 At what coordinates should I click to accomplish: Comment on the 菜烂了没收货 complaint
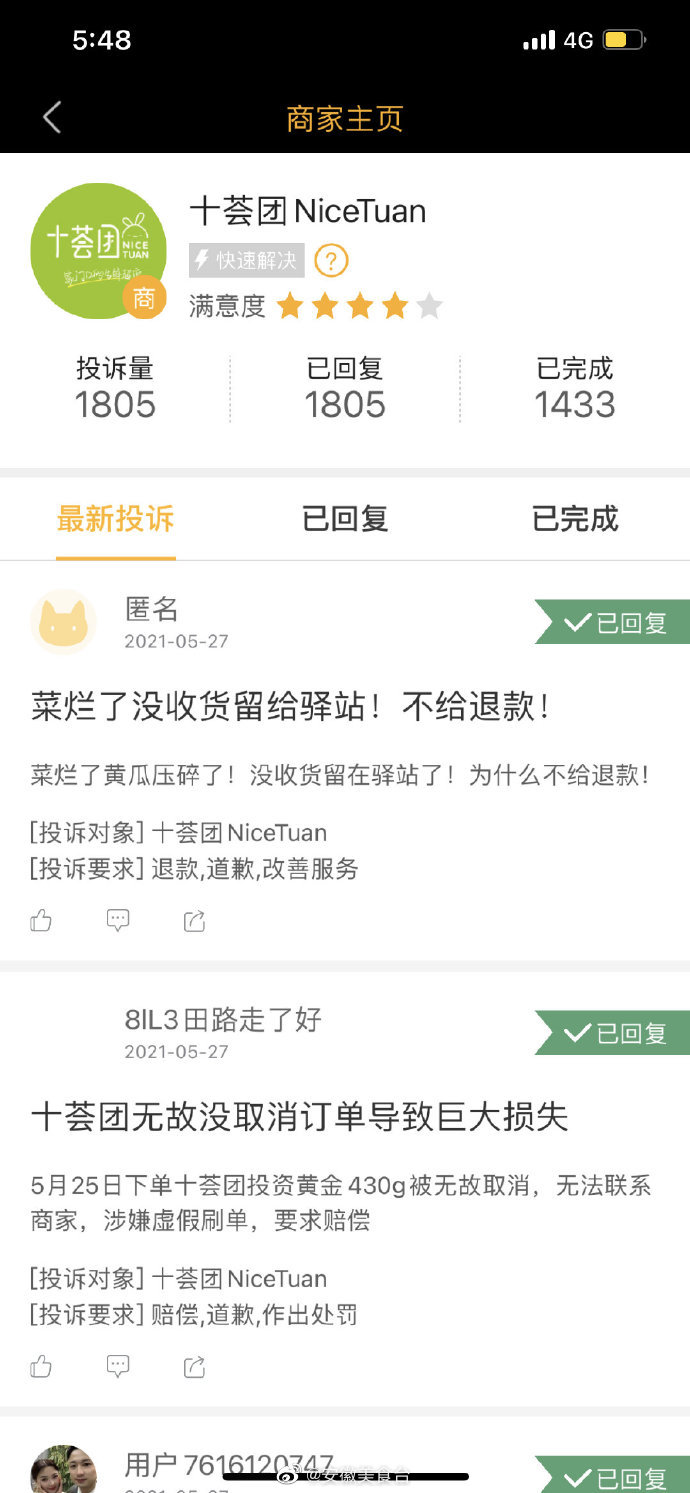click(118, 921)
